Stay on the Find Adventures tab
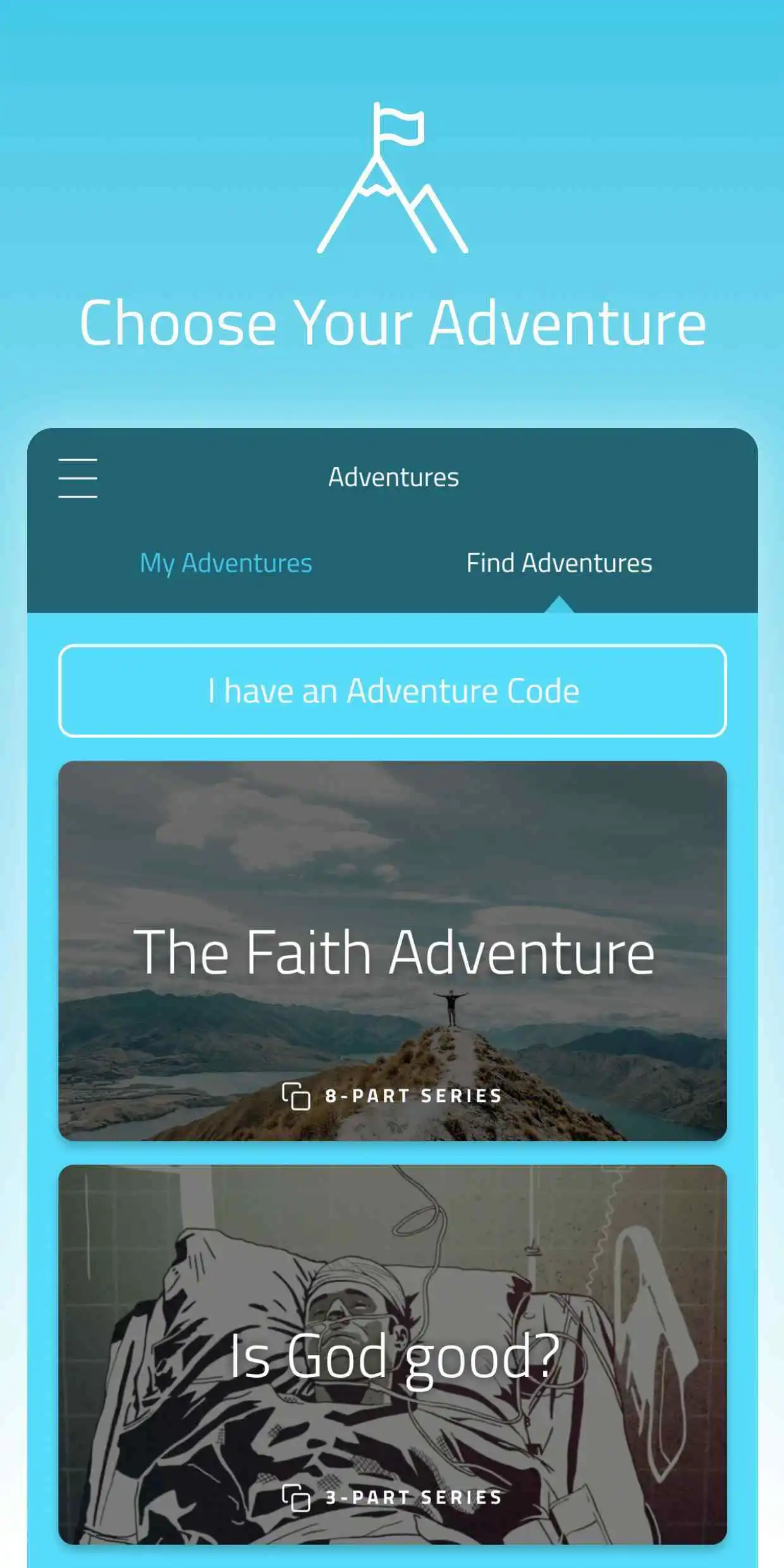Screen dimensions: 784x1568 click(x=559, y=563)
